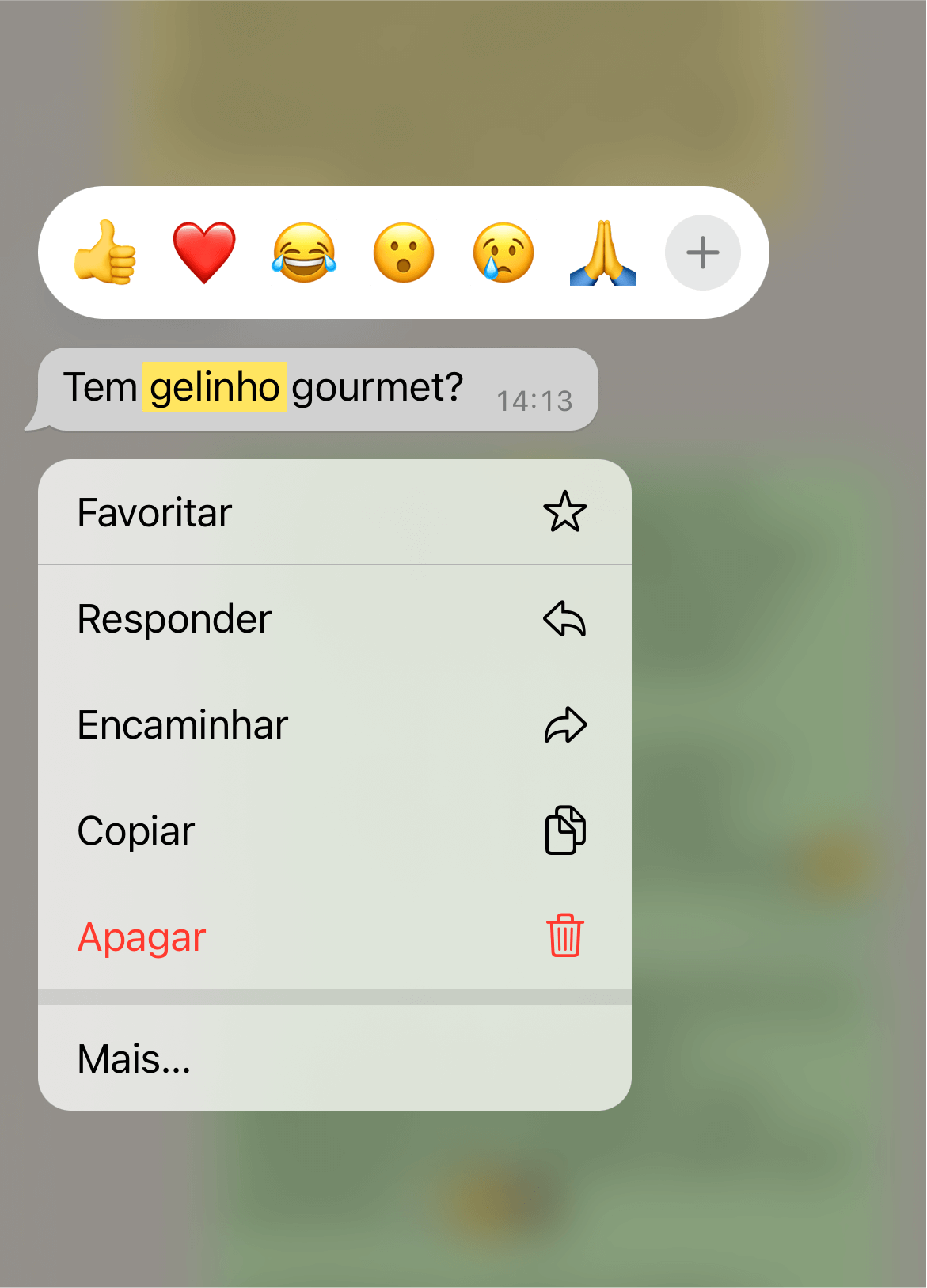Click the forward arrow icon beside Encaminhar

(565, 724)
